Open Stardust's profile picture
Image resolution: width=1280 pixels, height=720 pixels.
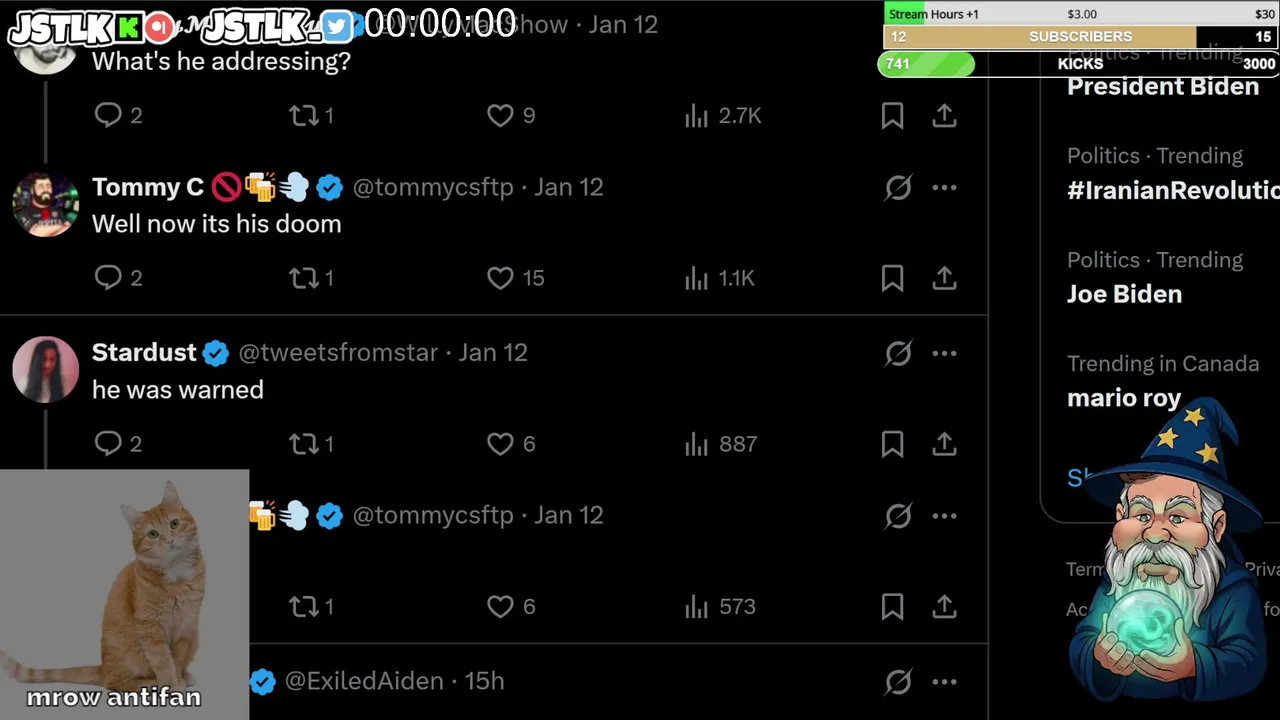(x=45, y=369)
